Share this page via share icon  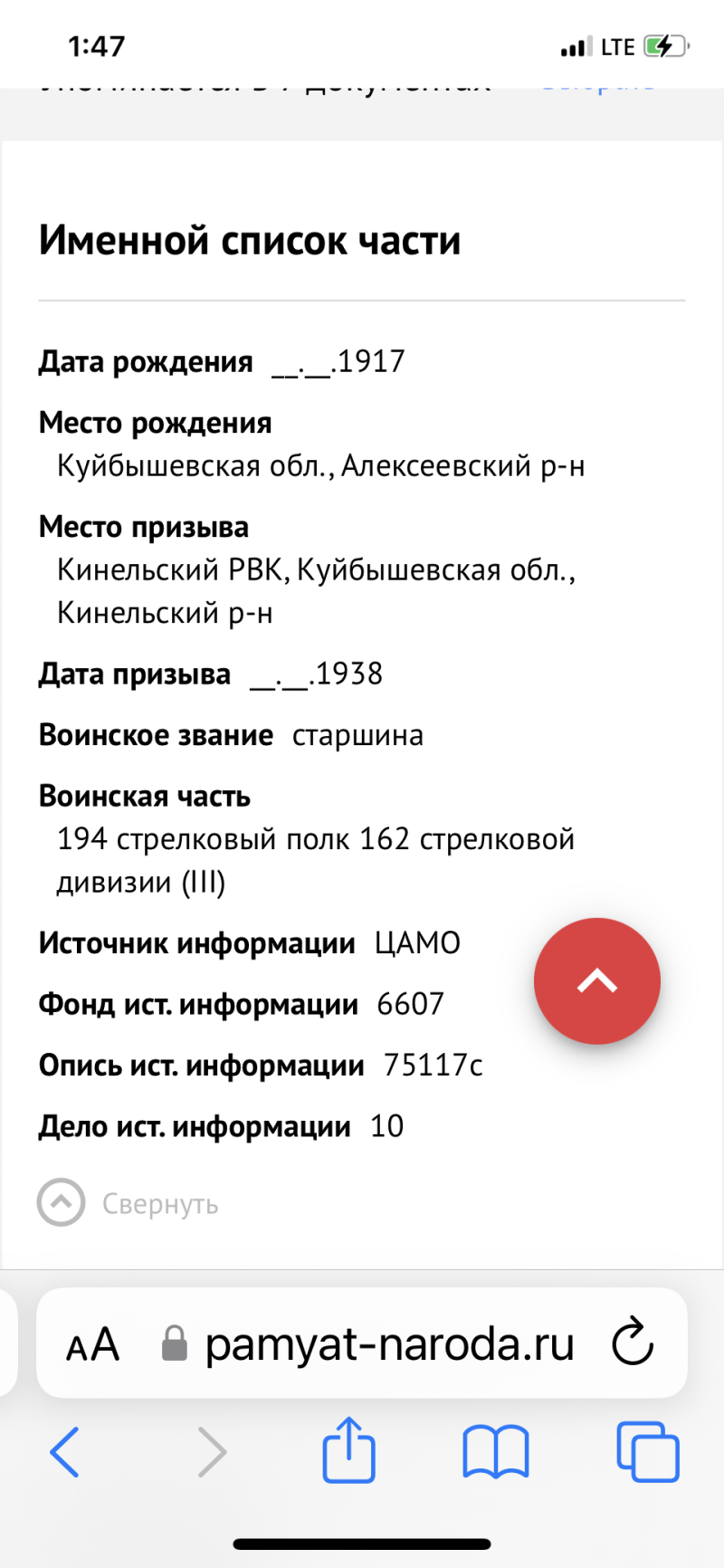click(349, 1449)
